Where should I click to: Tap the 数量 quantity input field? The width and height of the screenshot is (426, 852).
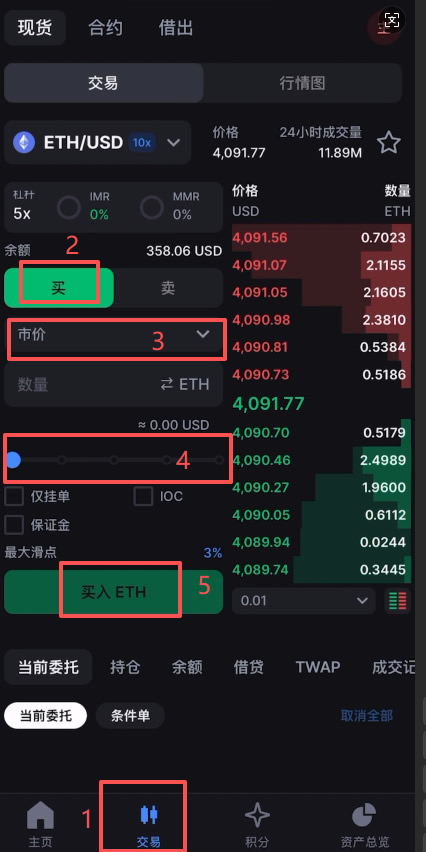point(114,385)
